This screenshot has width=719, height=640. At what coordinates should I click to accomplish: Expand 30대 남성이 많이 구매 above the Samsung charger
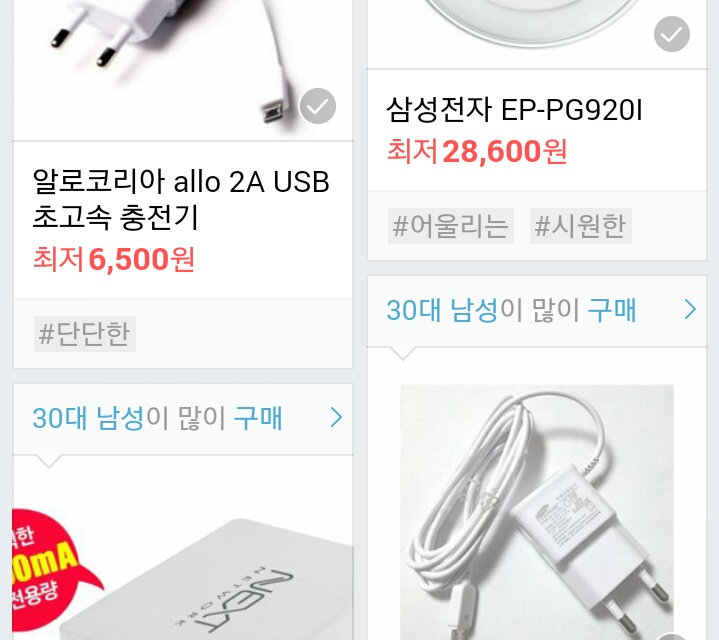point(689,310)
